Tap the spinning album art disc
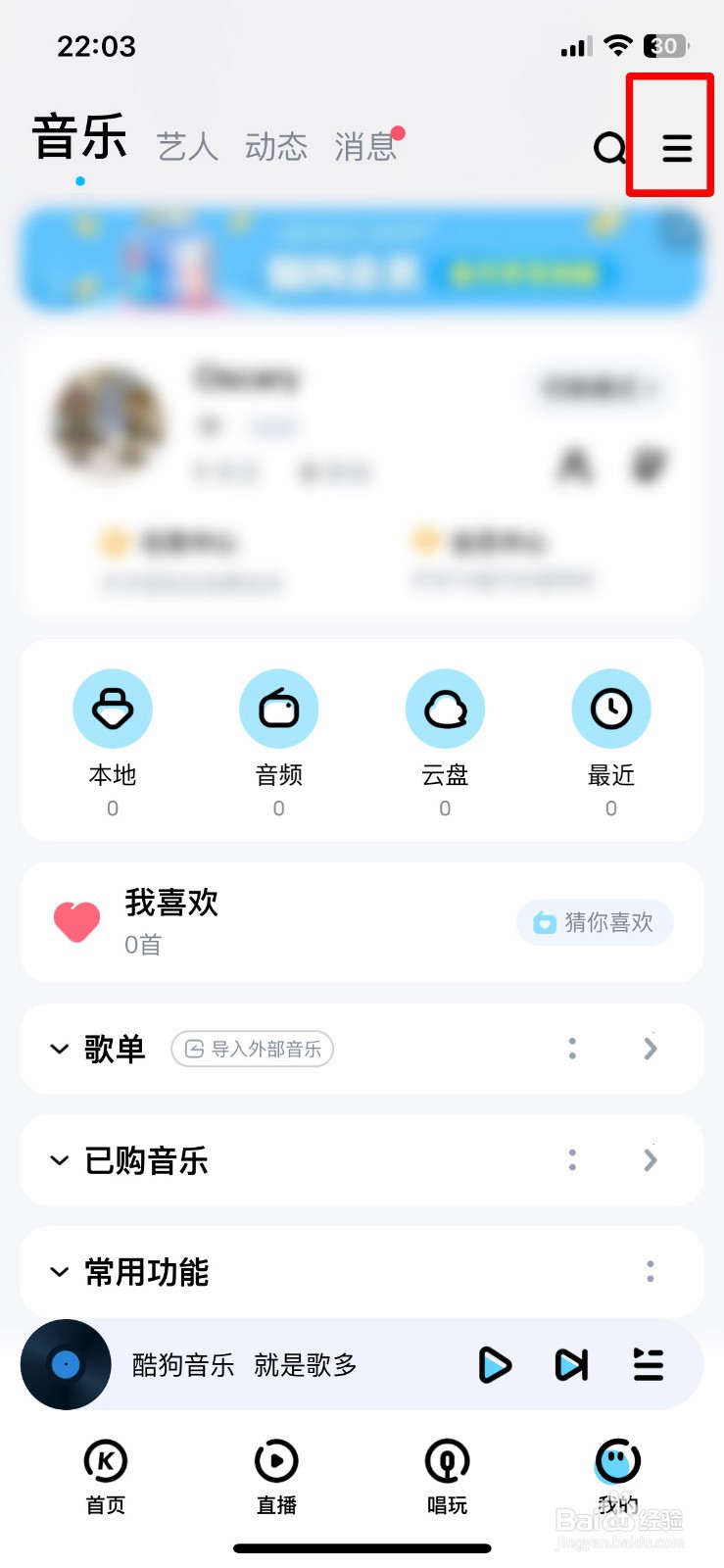 coord(66,1364)
